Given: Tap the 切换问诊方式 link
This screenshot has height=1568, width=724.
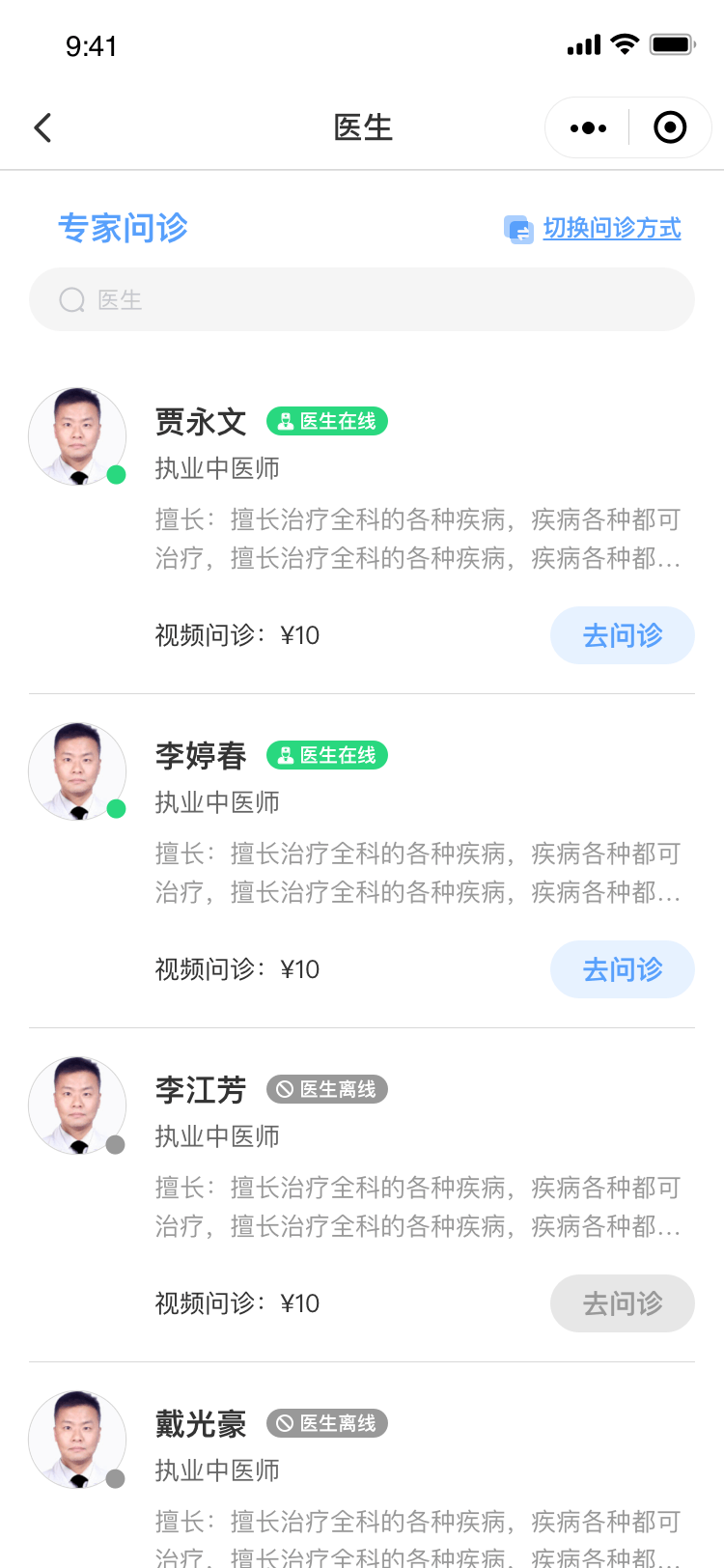Looking at the screenshot, I should 611,229.
